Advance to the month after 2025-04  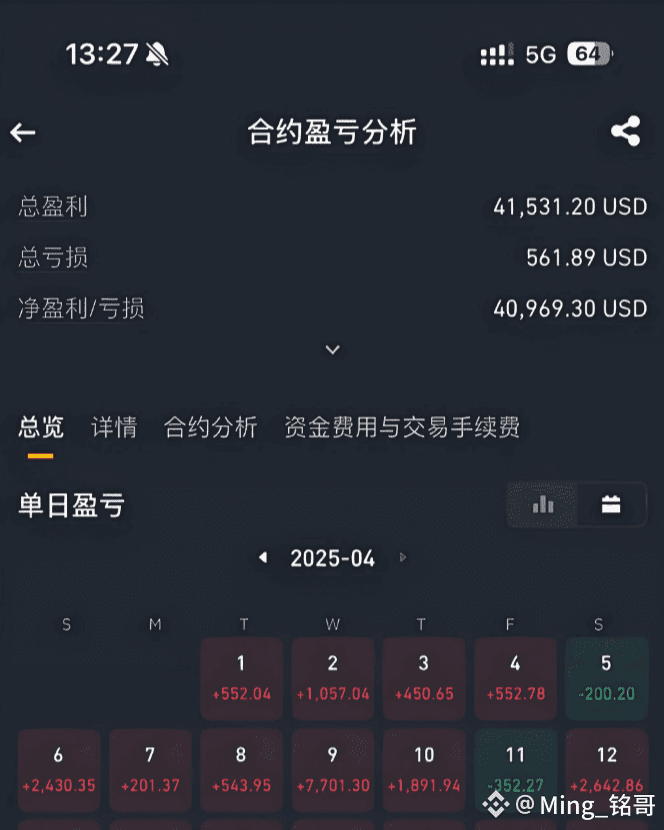tap(403, 558)
